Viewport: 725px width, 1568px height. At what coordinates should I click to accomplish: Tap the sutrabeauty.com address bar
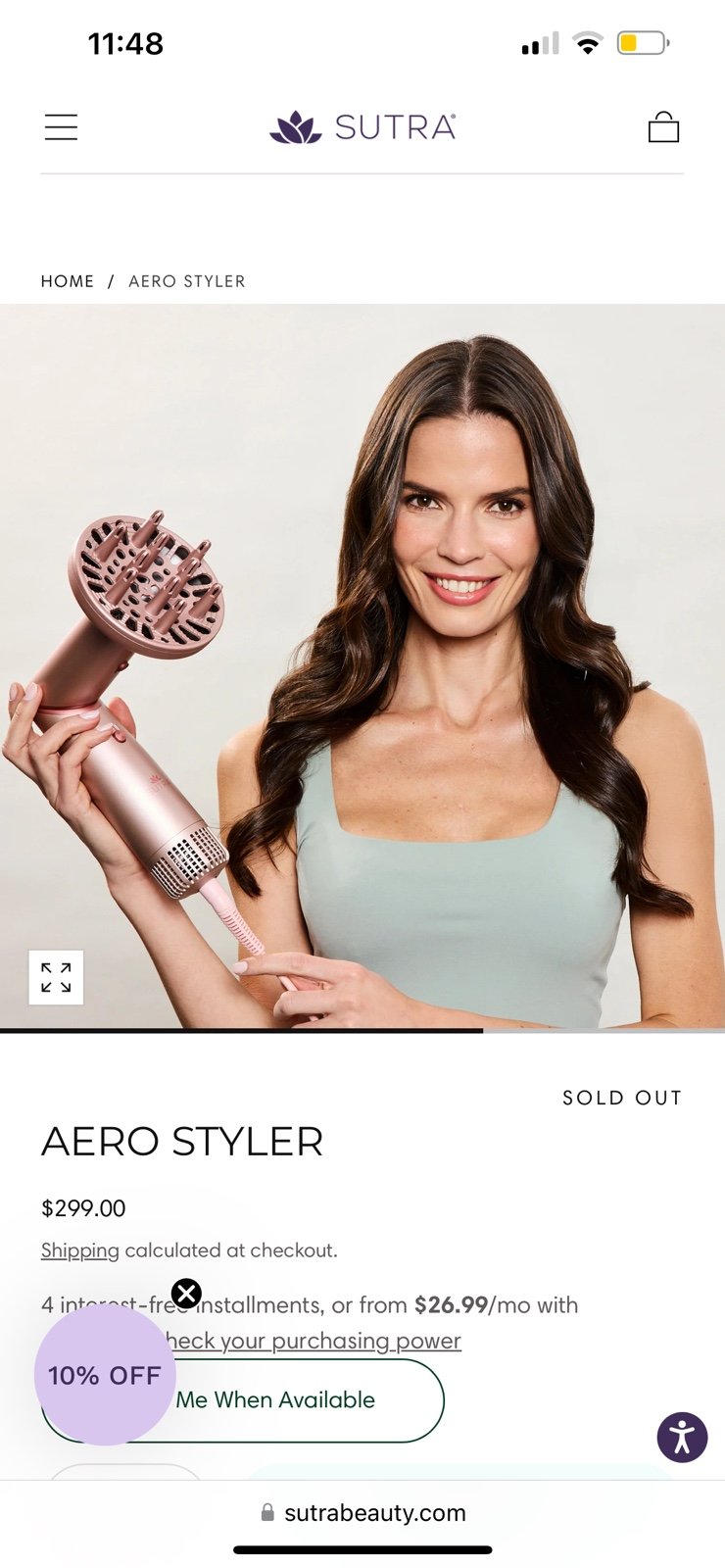(x=362, y=1513)
